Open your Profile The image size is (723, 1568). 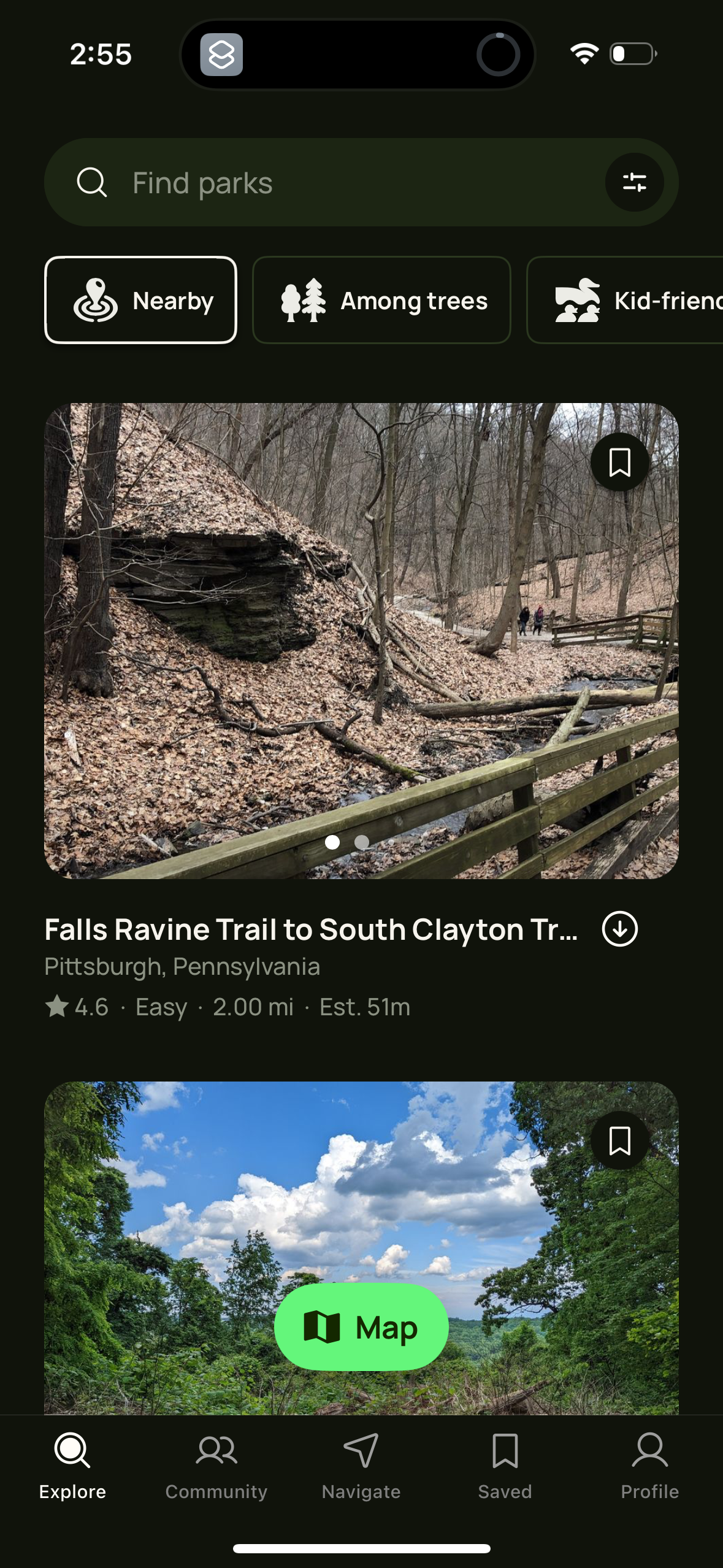coord(651,1466)
